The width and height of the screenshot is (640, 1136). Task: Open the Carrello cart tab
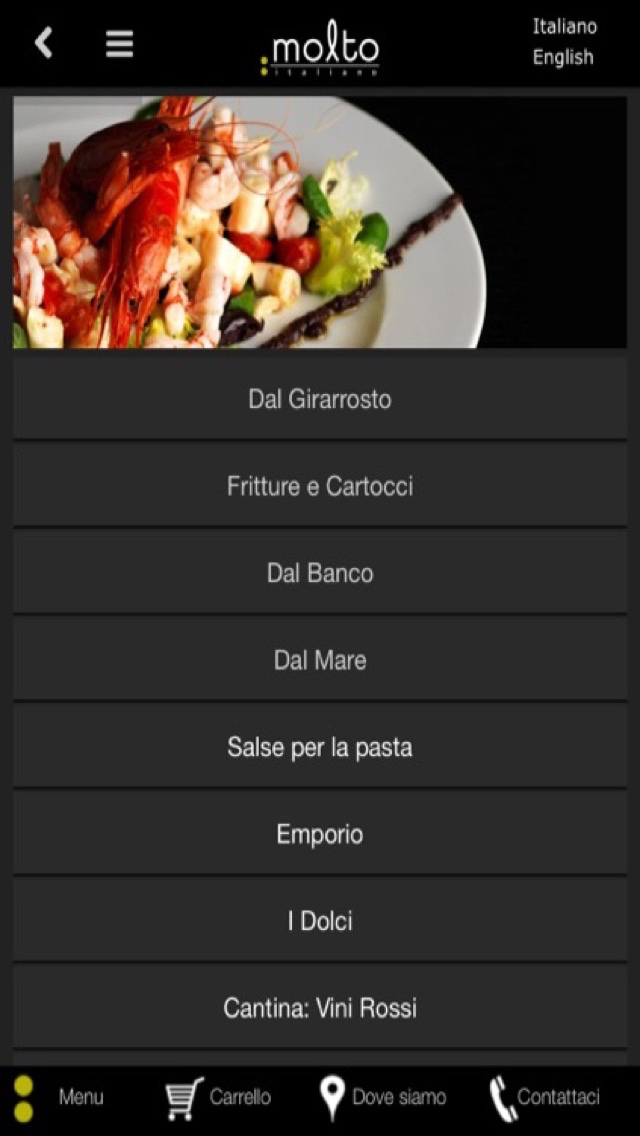pos(218,1098)
